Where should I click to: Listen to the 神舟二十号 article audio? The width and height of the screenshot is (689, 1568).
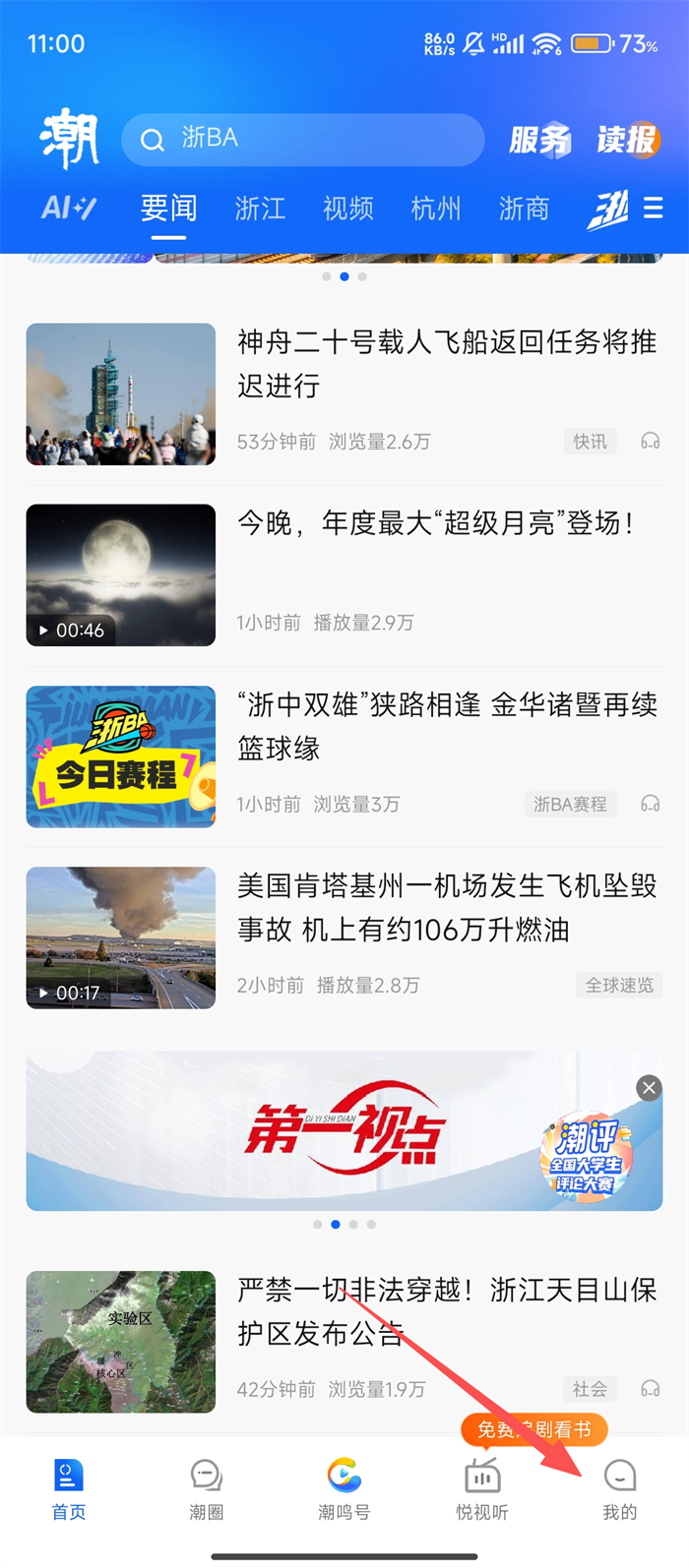[650, 442]
